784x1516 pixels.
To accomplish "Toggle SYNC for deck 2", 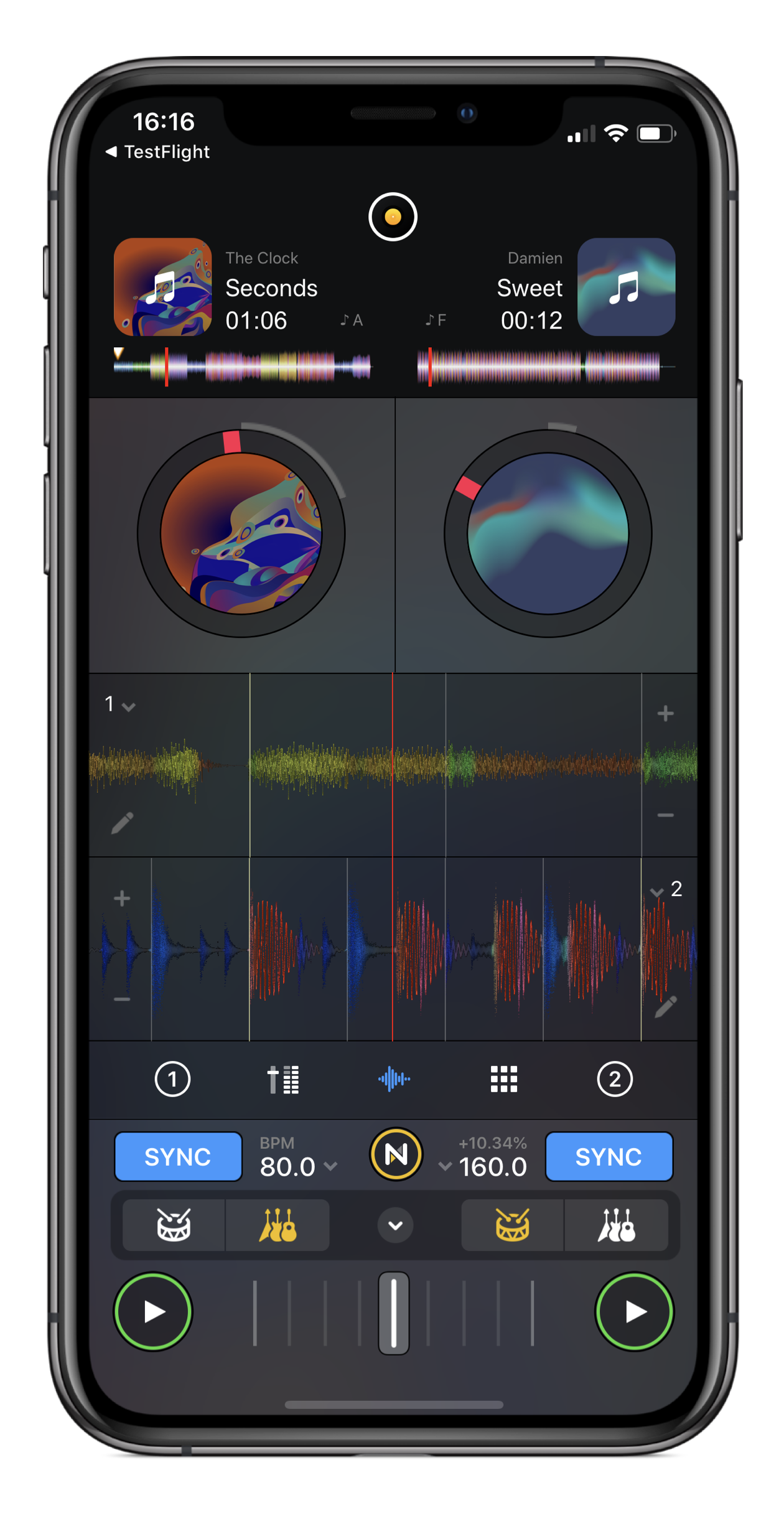I will 609,1157.
